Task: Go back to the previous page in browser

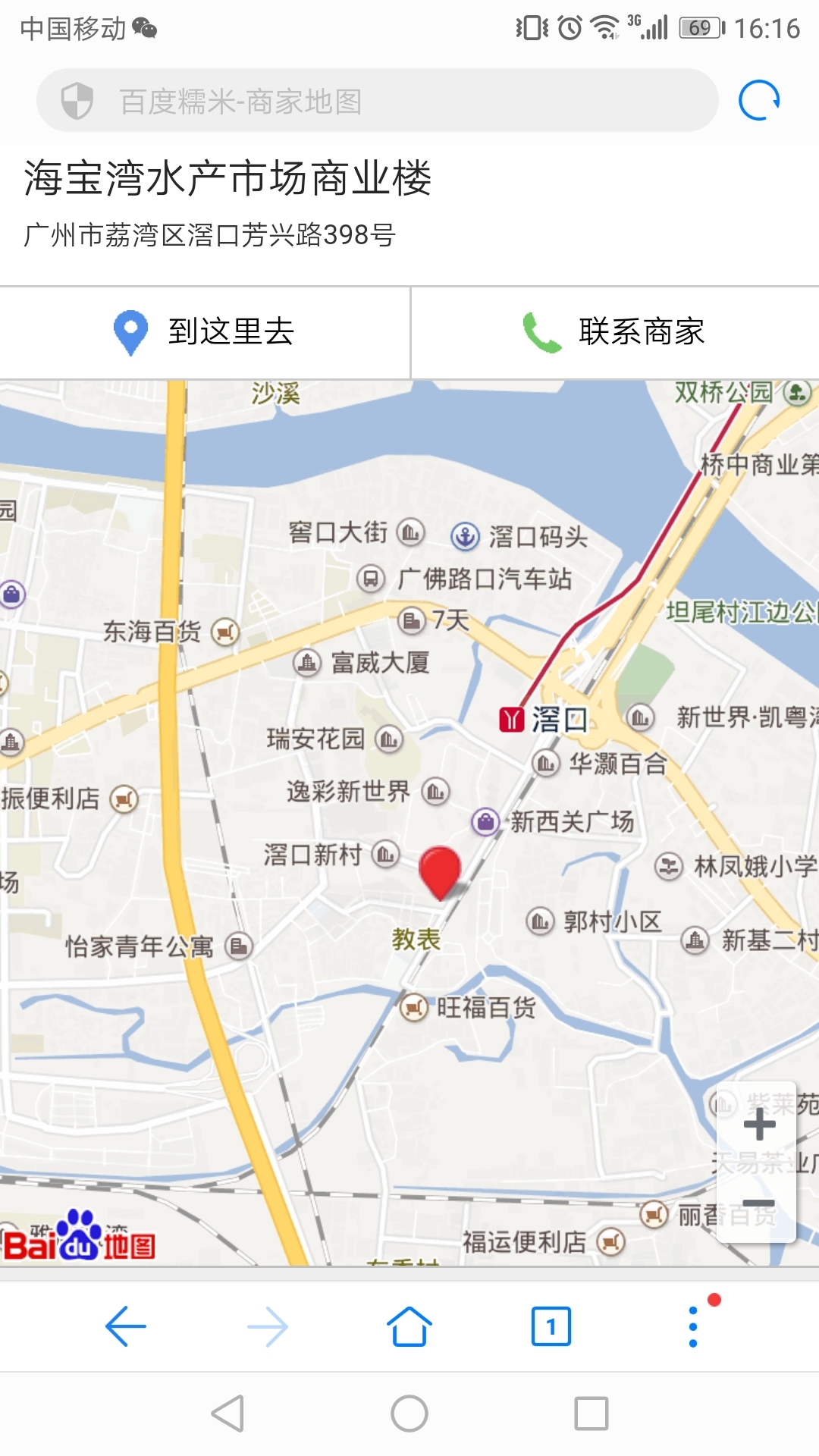Action: (x=125, y=1326)
